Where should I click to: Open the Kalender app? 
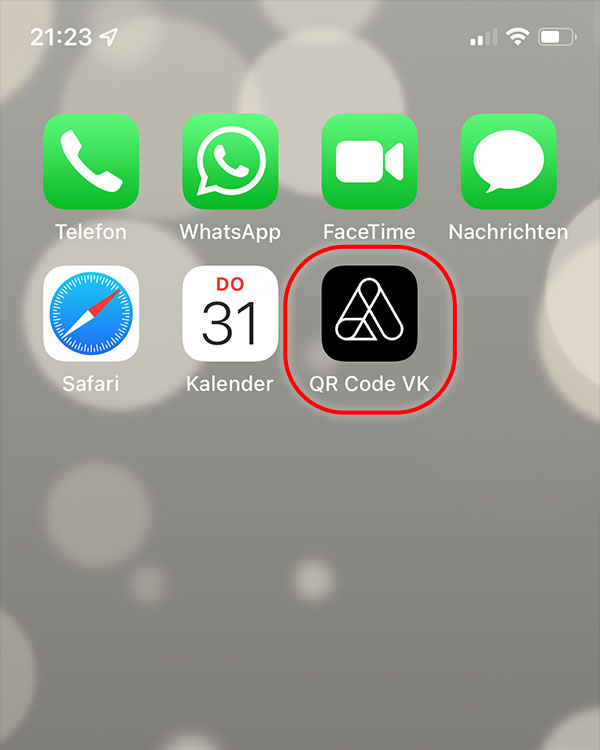click(230, 313)
